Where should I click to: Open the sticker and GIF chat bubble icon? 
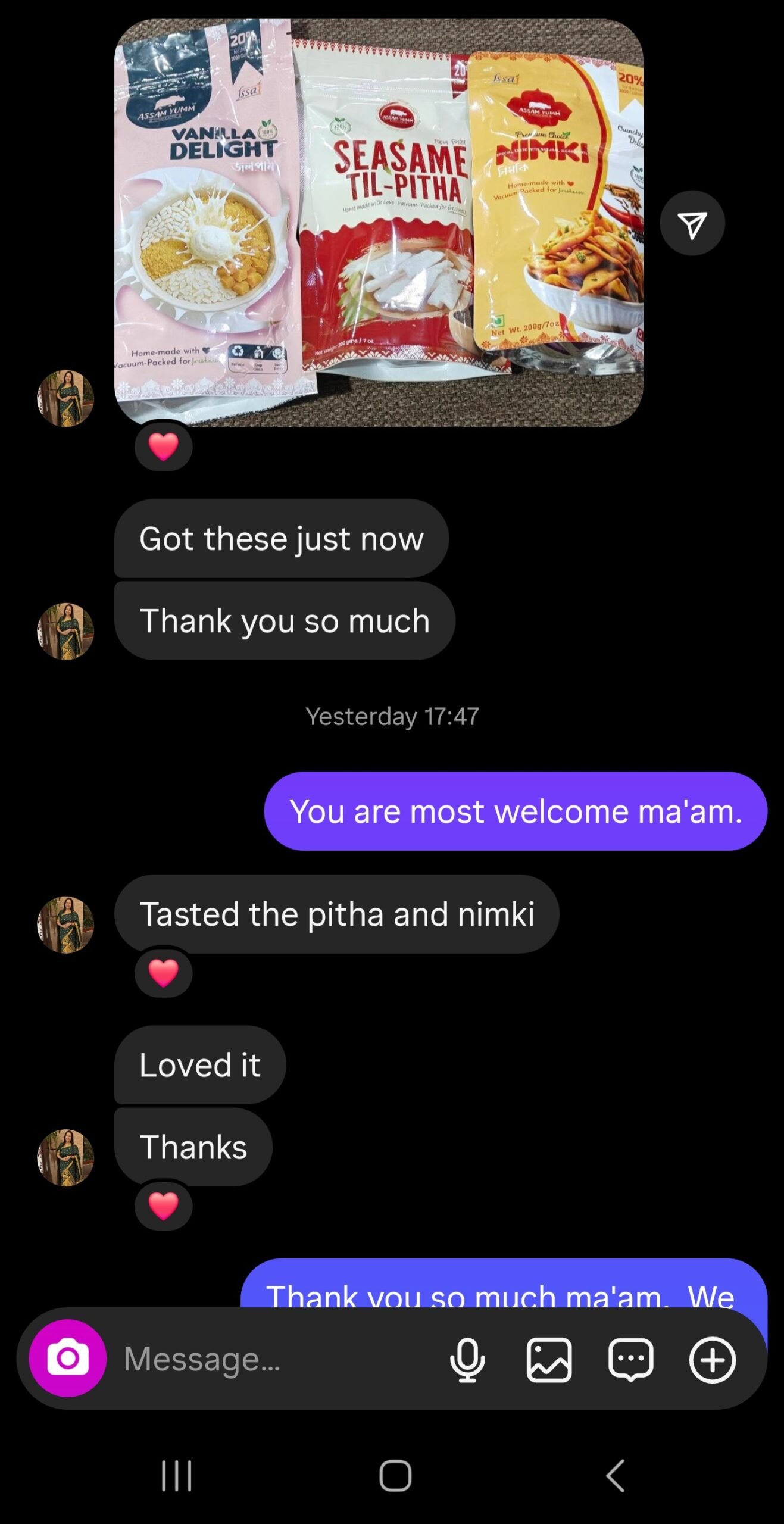pos(630,1359)
